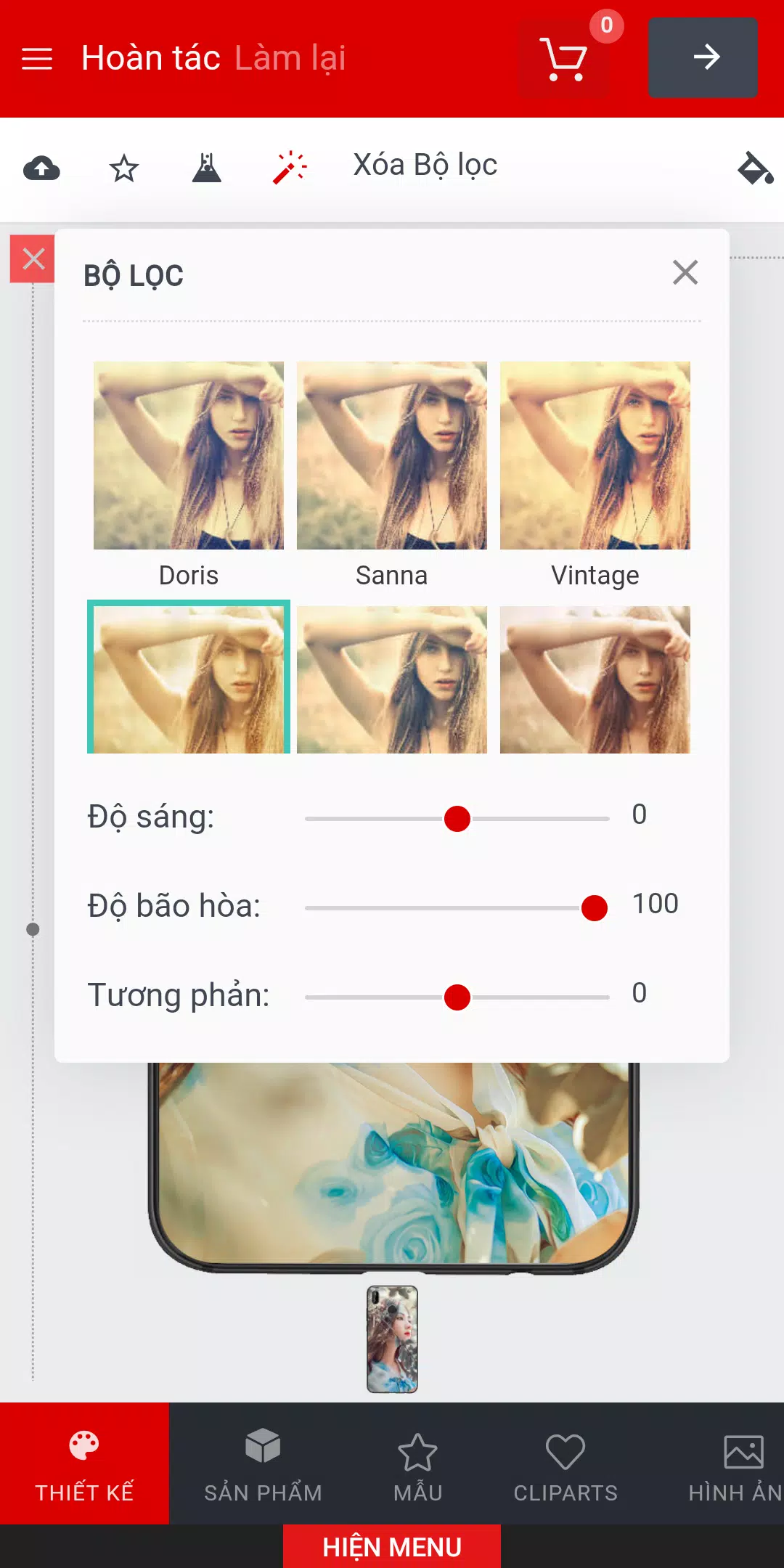Switch to the Sản phẩm tab
Viewport: 784px width, 1568px height.
click(263, 1463)
